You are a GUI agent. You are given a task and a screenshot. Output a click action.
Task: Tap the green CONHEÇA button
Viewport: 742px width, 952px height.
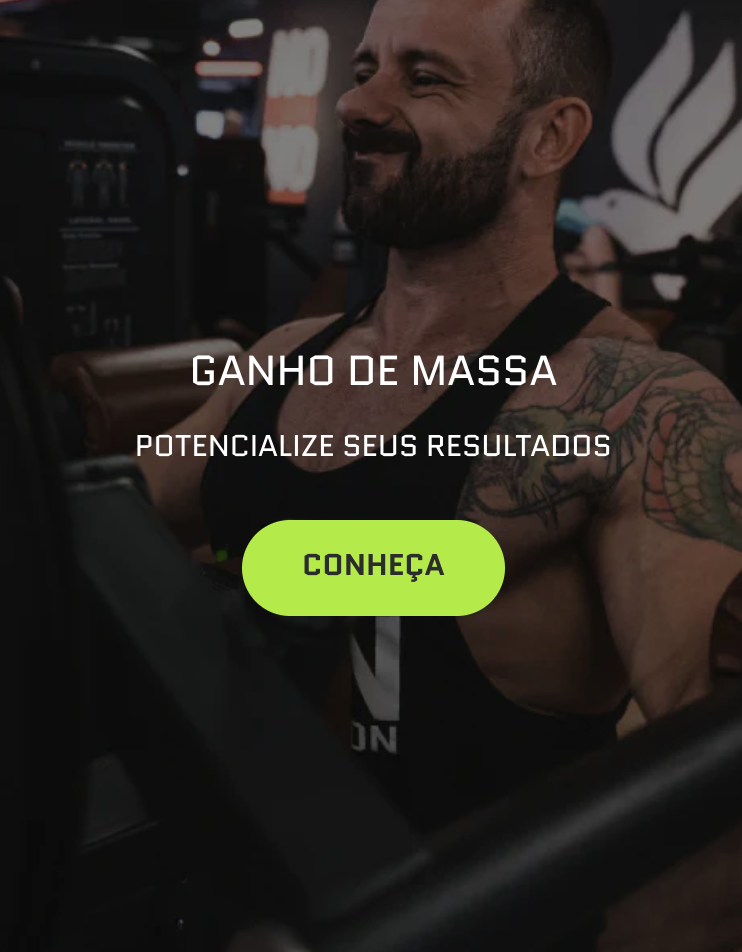click(373, 567)
